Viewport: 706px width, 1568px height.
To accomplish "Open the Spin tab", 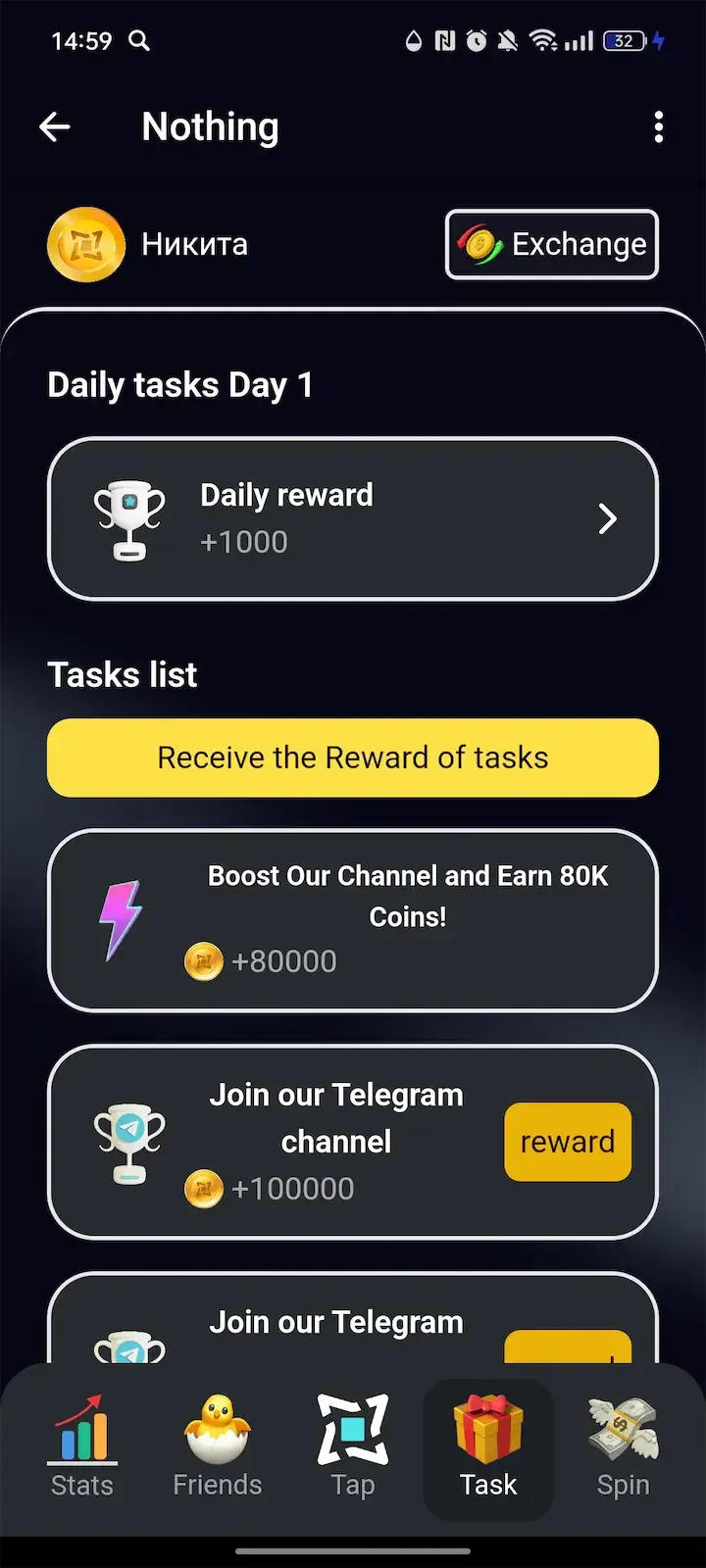I will point(623,1447).
